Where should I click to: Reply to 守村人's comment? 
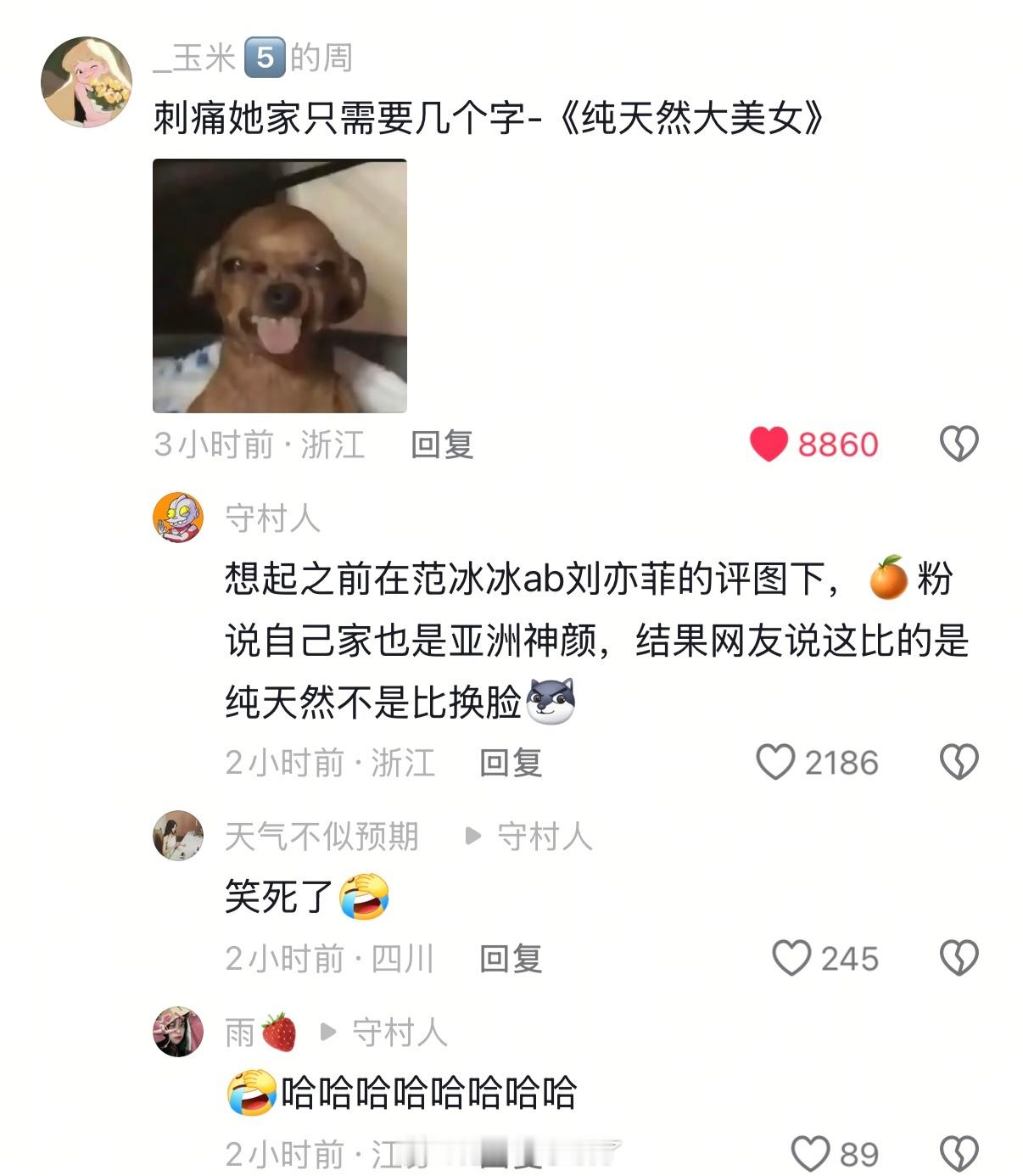511,763
